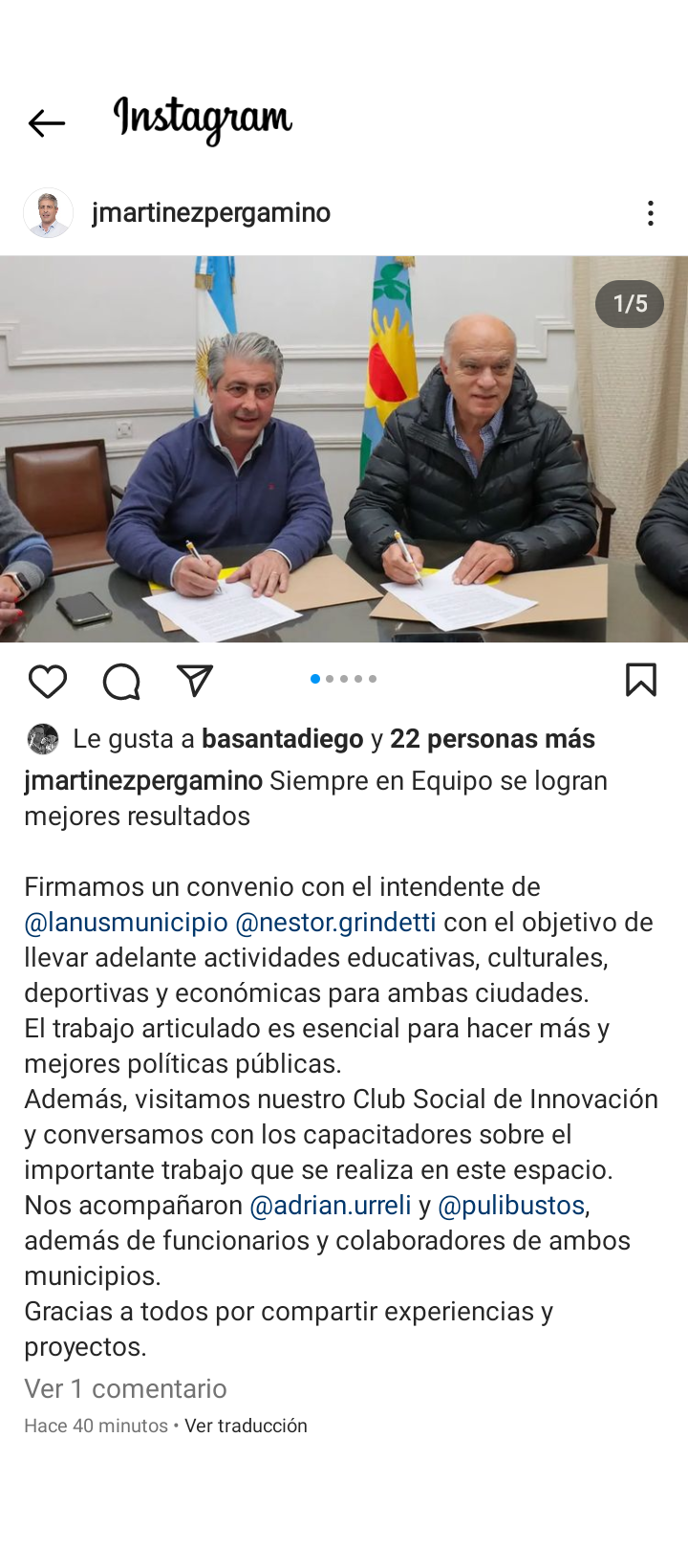The width and height of the screenshot is (688, 1568).
Task: Tap Ver traducción to translate caption
Action: click(x=246, y=1426)
